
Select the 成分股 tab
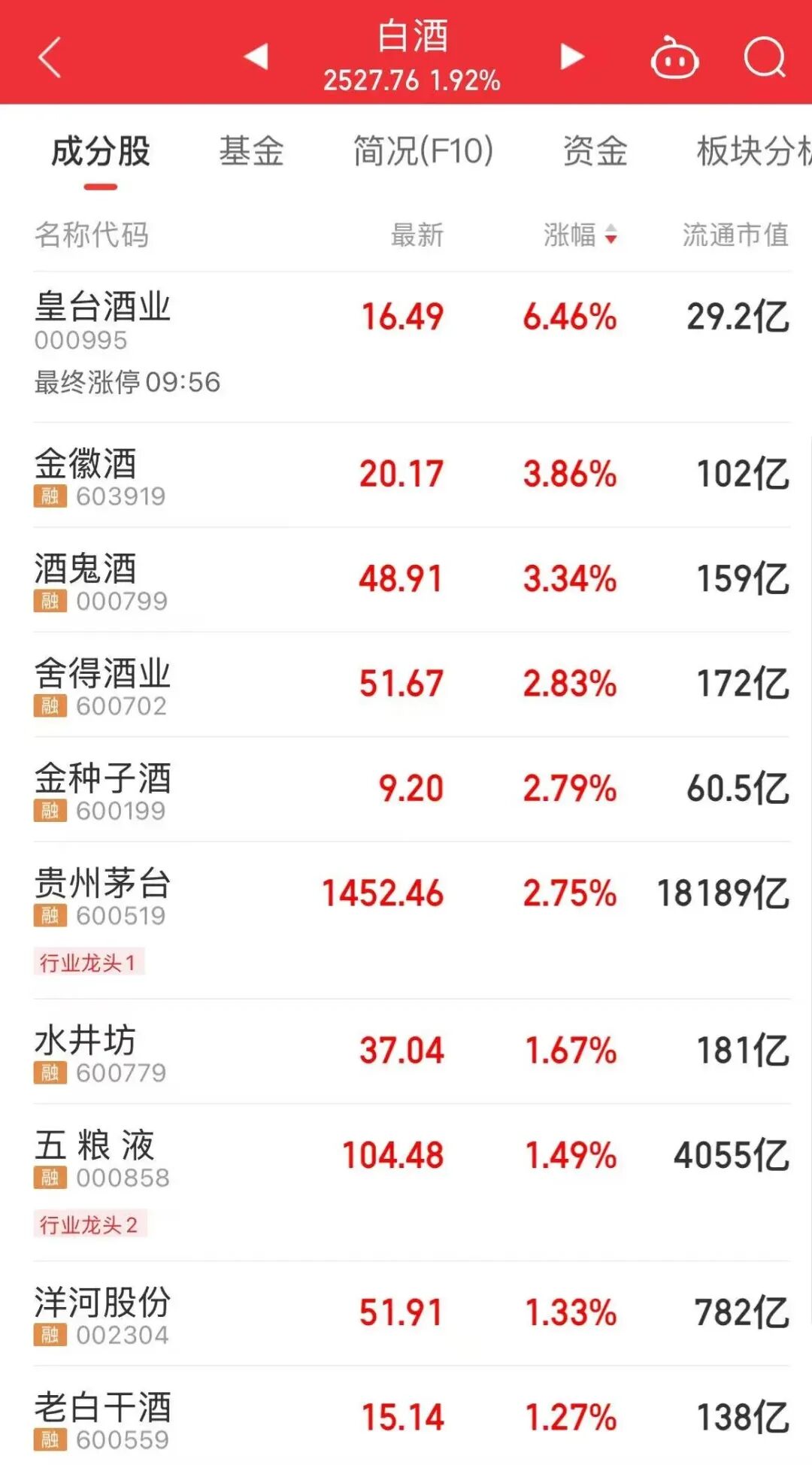tap(101, 152)
